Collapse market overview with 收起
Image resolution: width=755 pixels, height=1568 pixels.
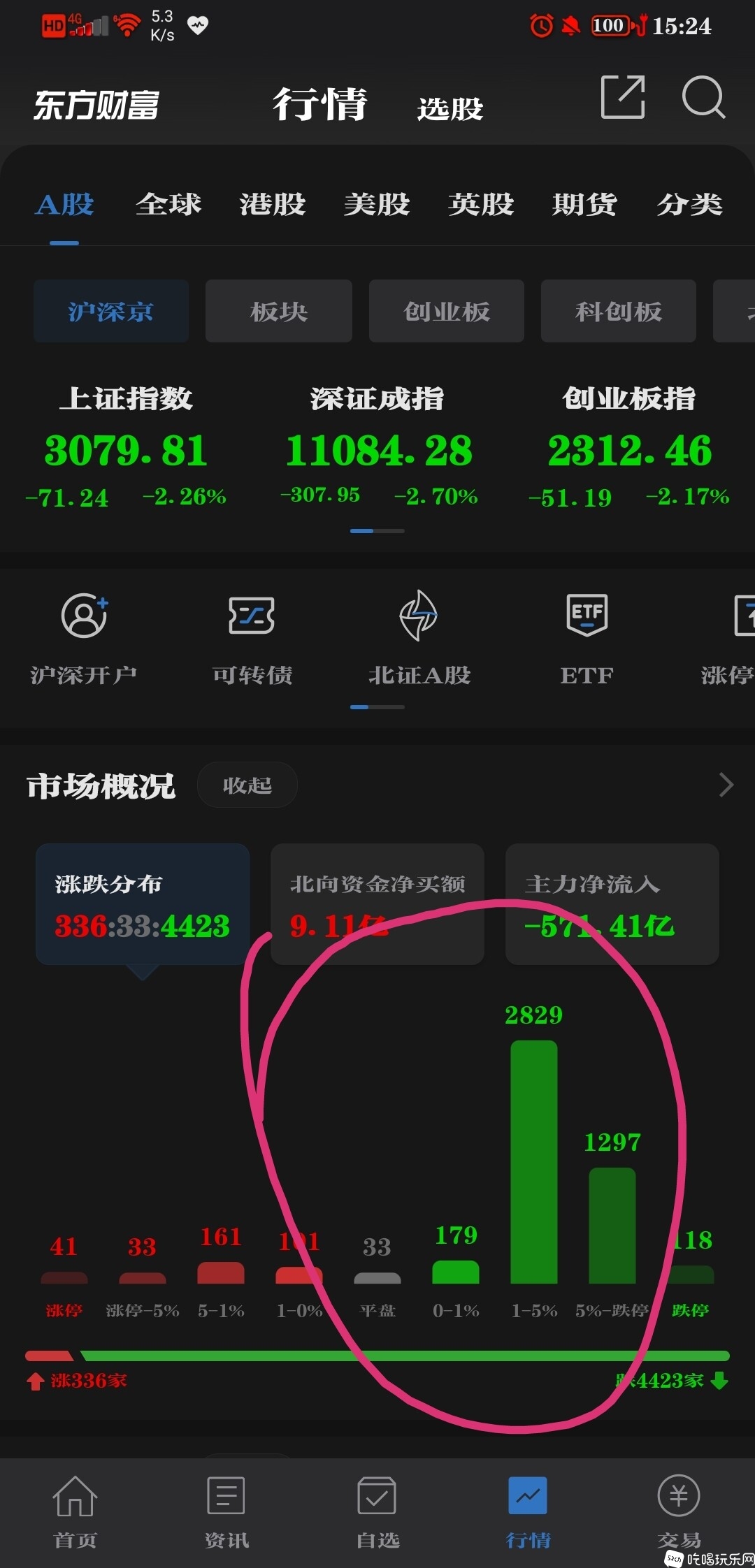pos(247,785)
